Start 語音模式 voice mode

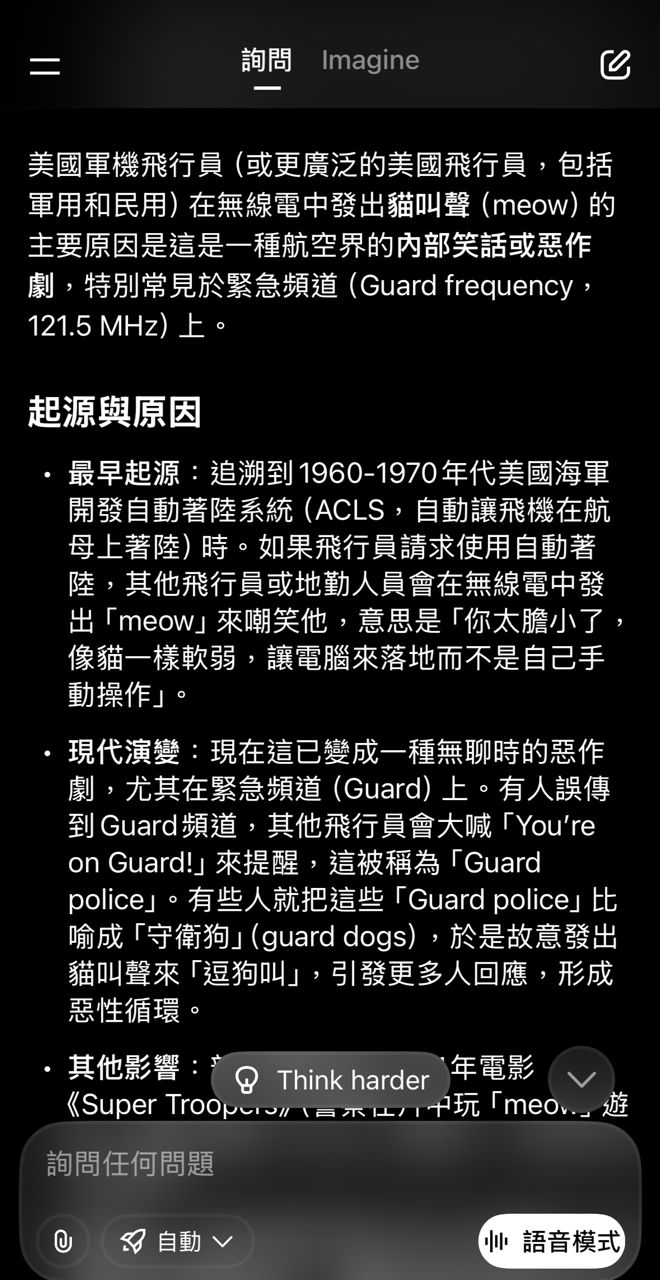(x=553, y=1242)
